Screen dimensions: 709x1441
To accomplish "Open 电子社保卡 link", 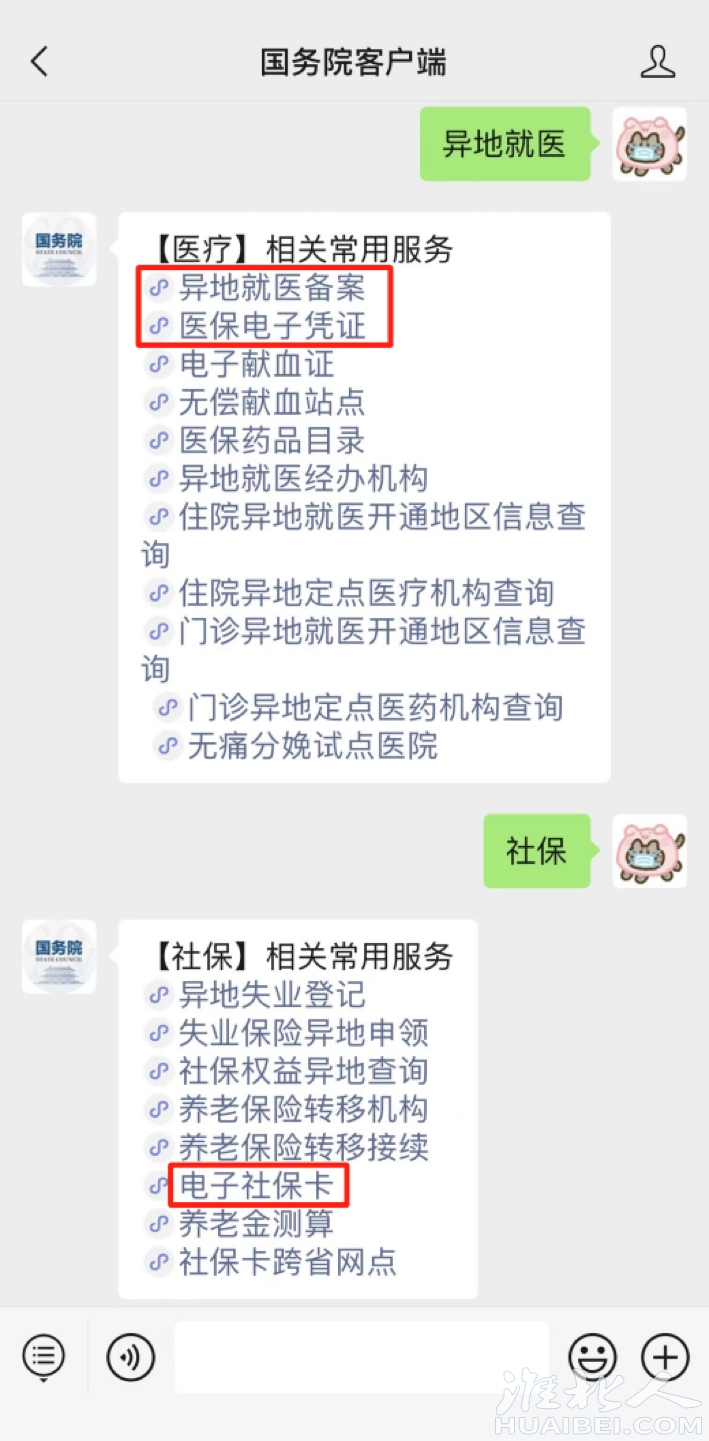I will click(x=255, y=1186).
